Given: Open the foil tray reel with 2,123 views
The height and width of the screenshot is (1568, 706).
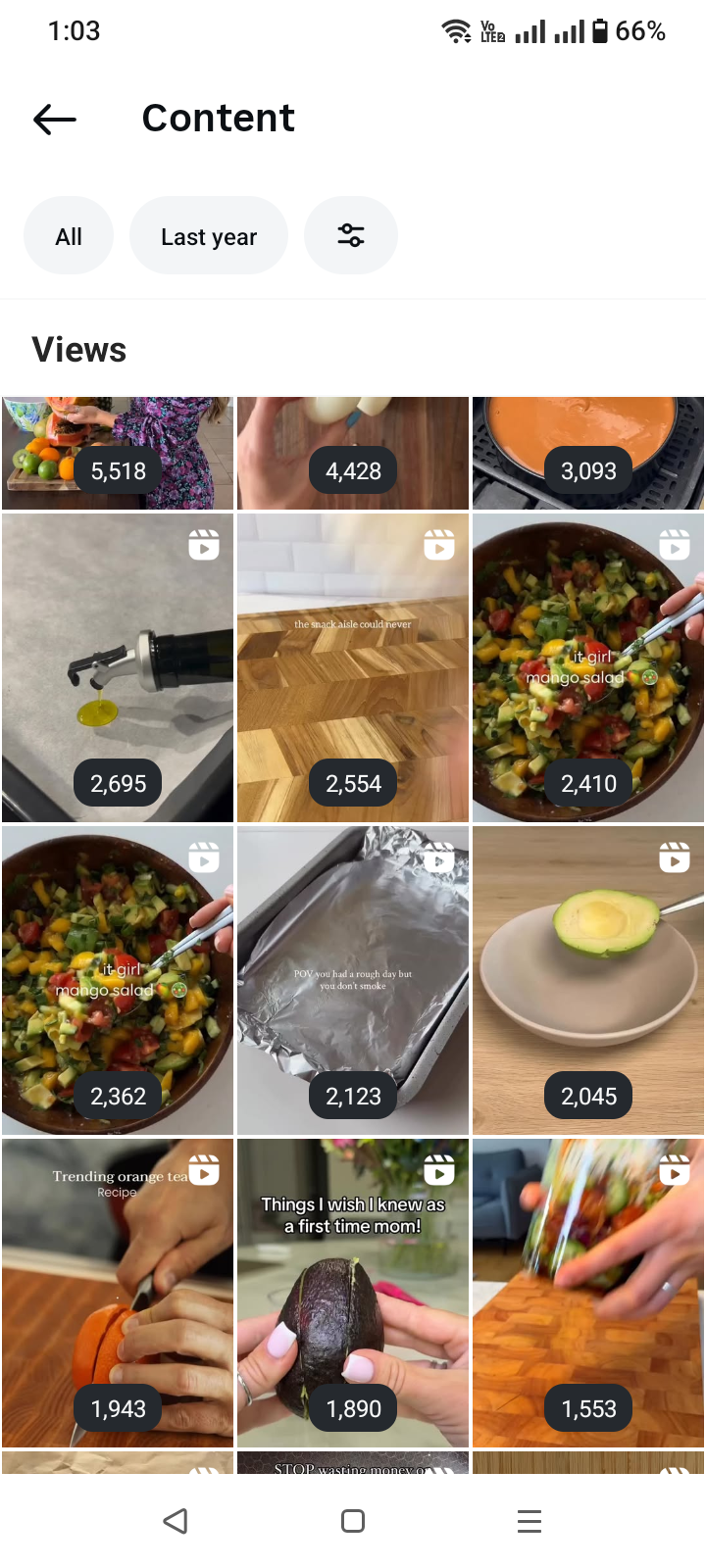Looking at the screenshot, I should [353, 980].
